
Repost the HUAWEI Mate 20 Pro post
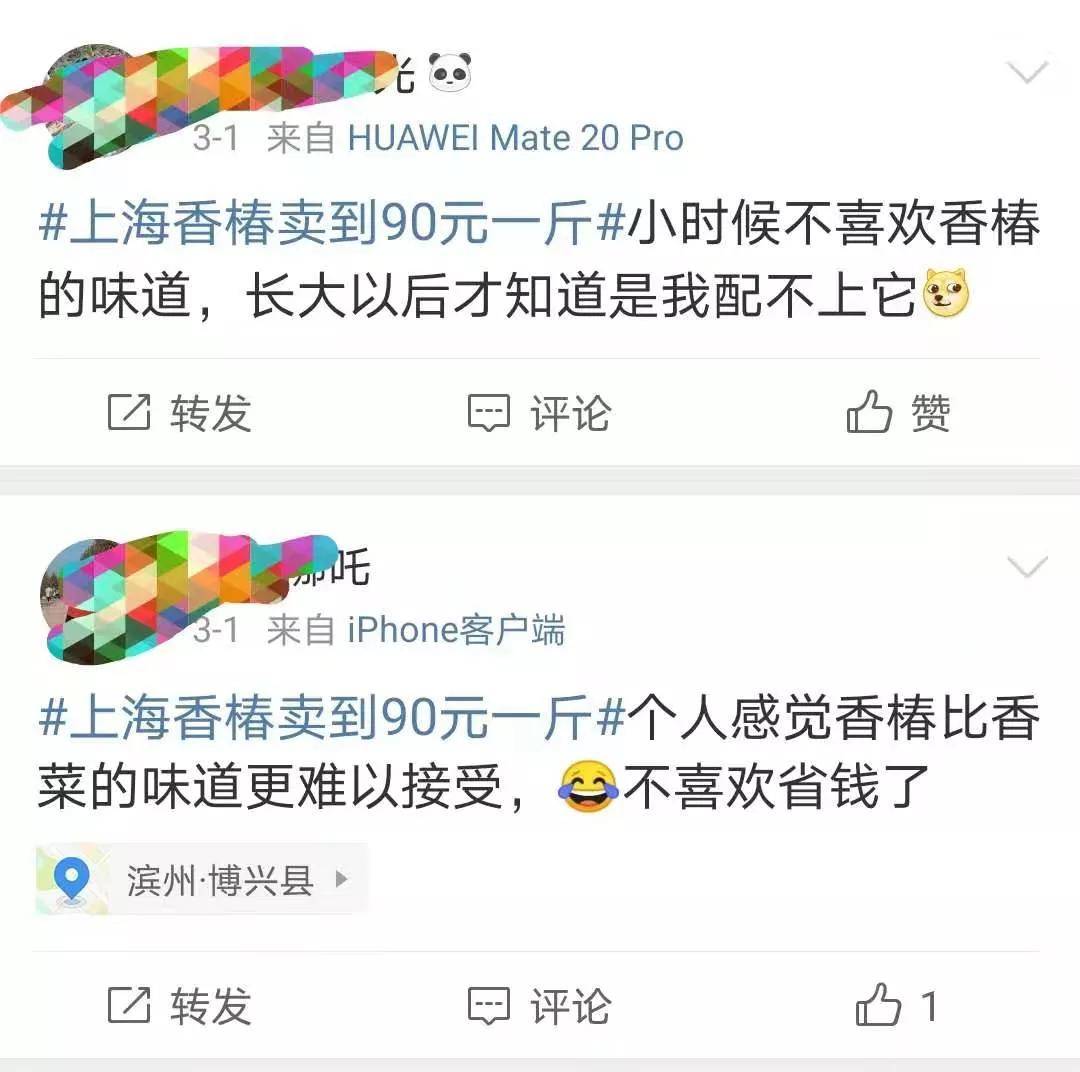(x=180, y=413)
